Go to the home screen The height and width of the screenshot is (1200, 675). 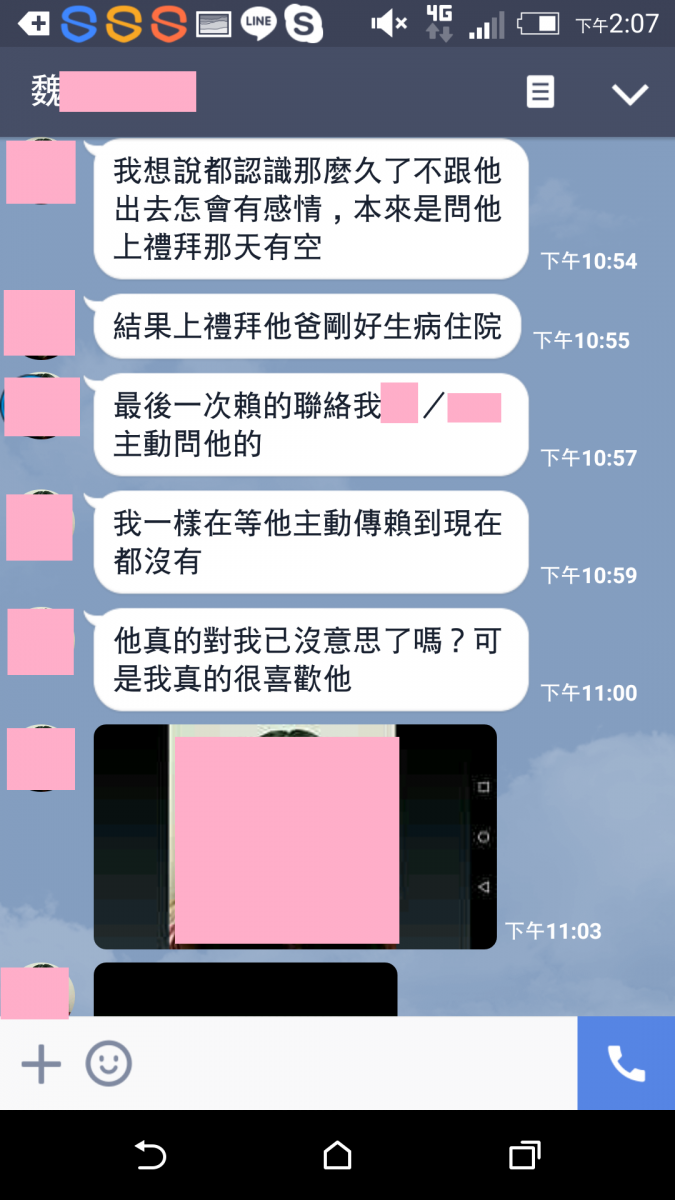tap(337, 1156)
